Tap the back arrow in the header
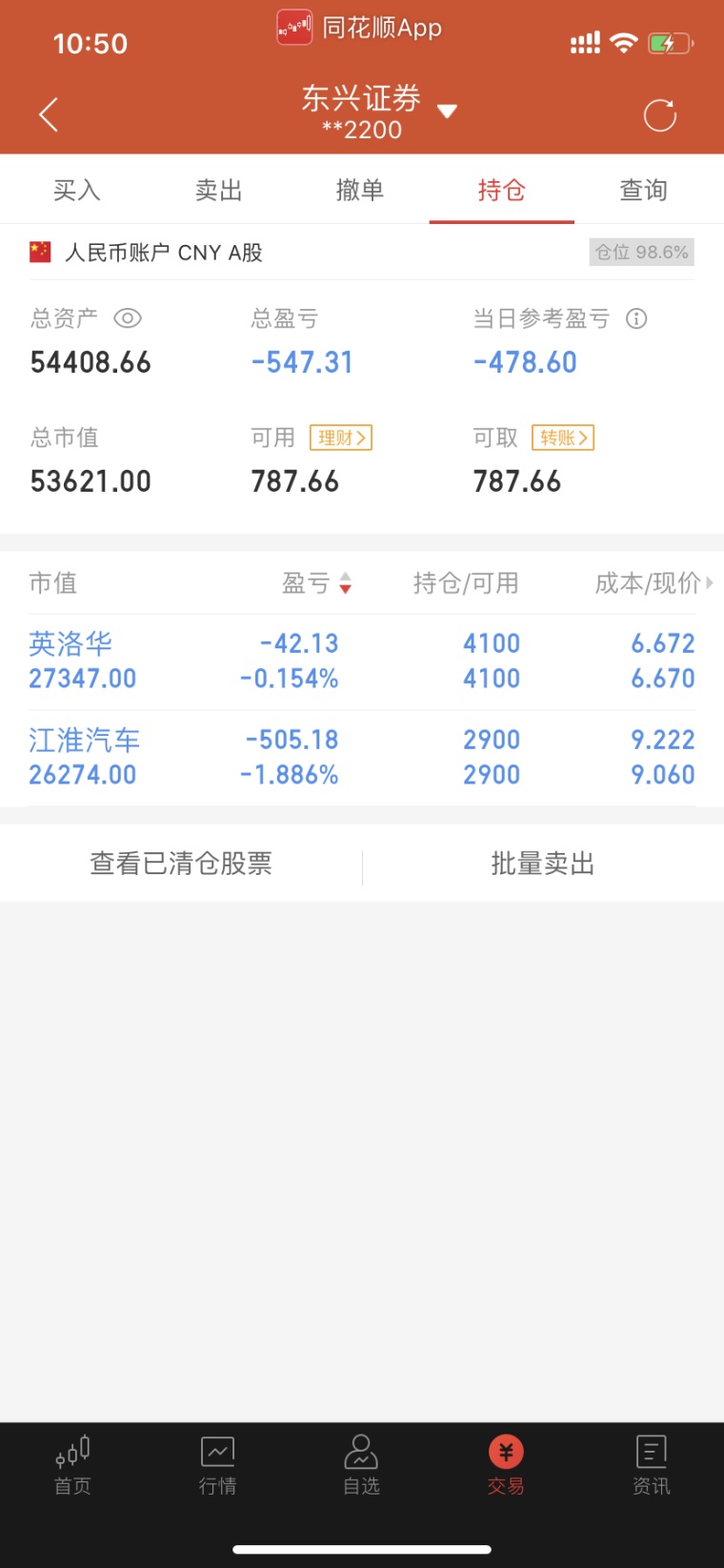 (x=48, y=113)
